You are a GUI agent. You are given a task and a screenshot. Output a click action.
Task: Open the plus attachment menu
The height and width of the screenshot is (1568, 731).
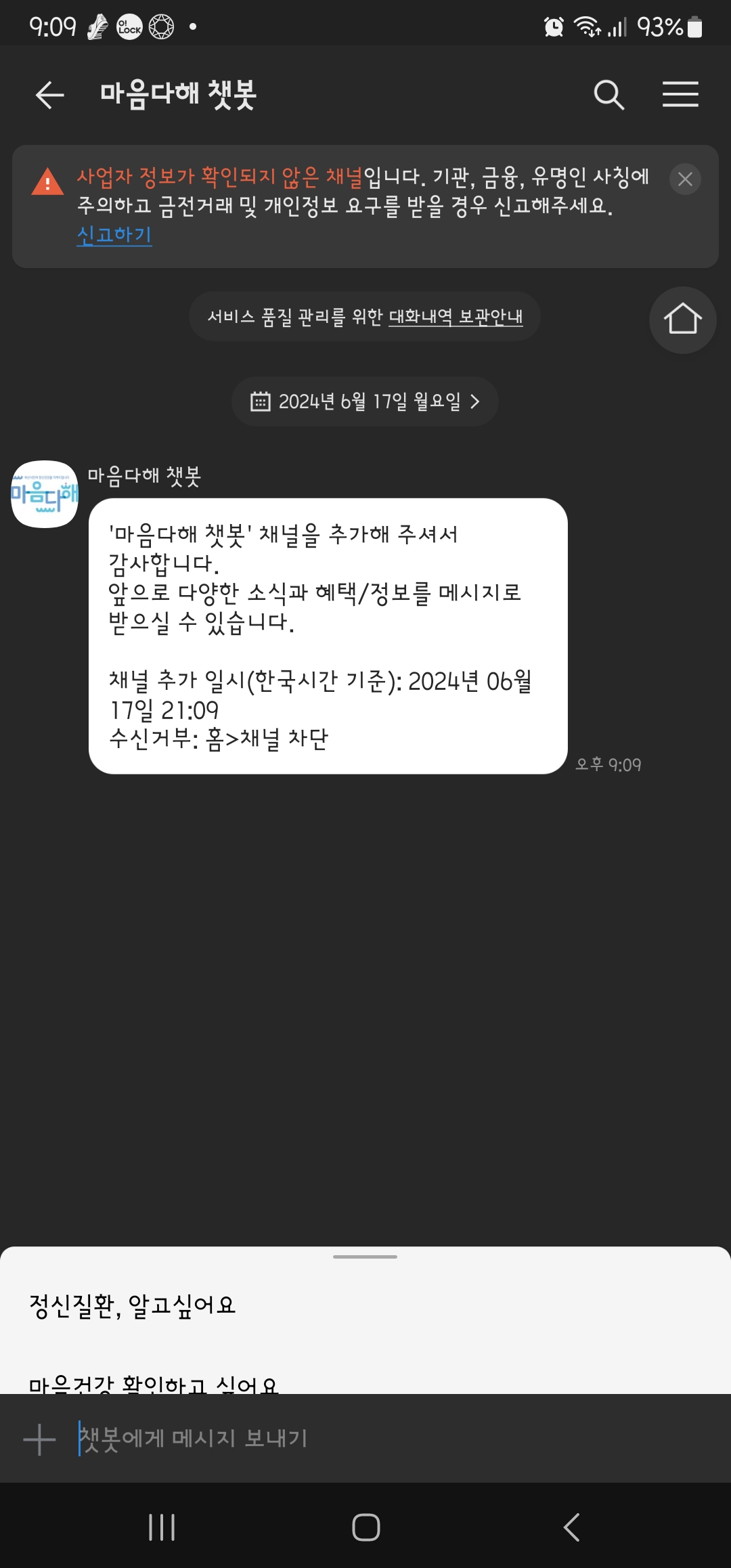tap(39, 1439)
